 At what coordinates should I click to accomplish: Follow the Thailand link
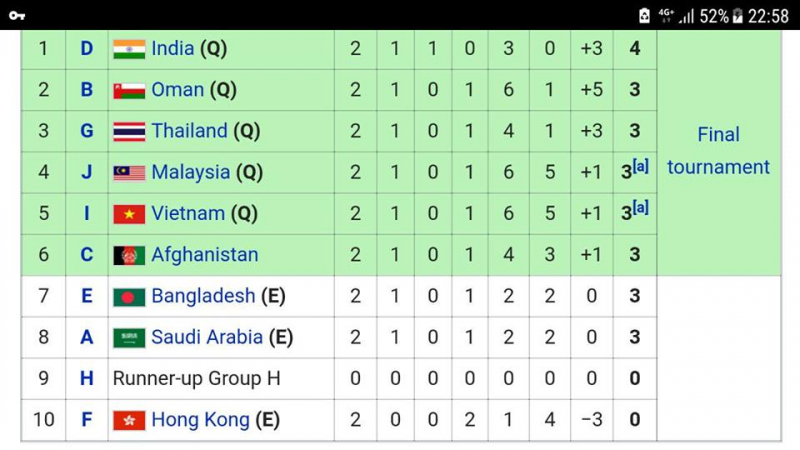tap(189, 131)
